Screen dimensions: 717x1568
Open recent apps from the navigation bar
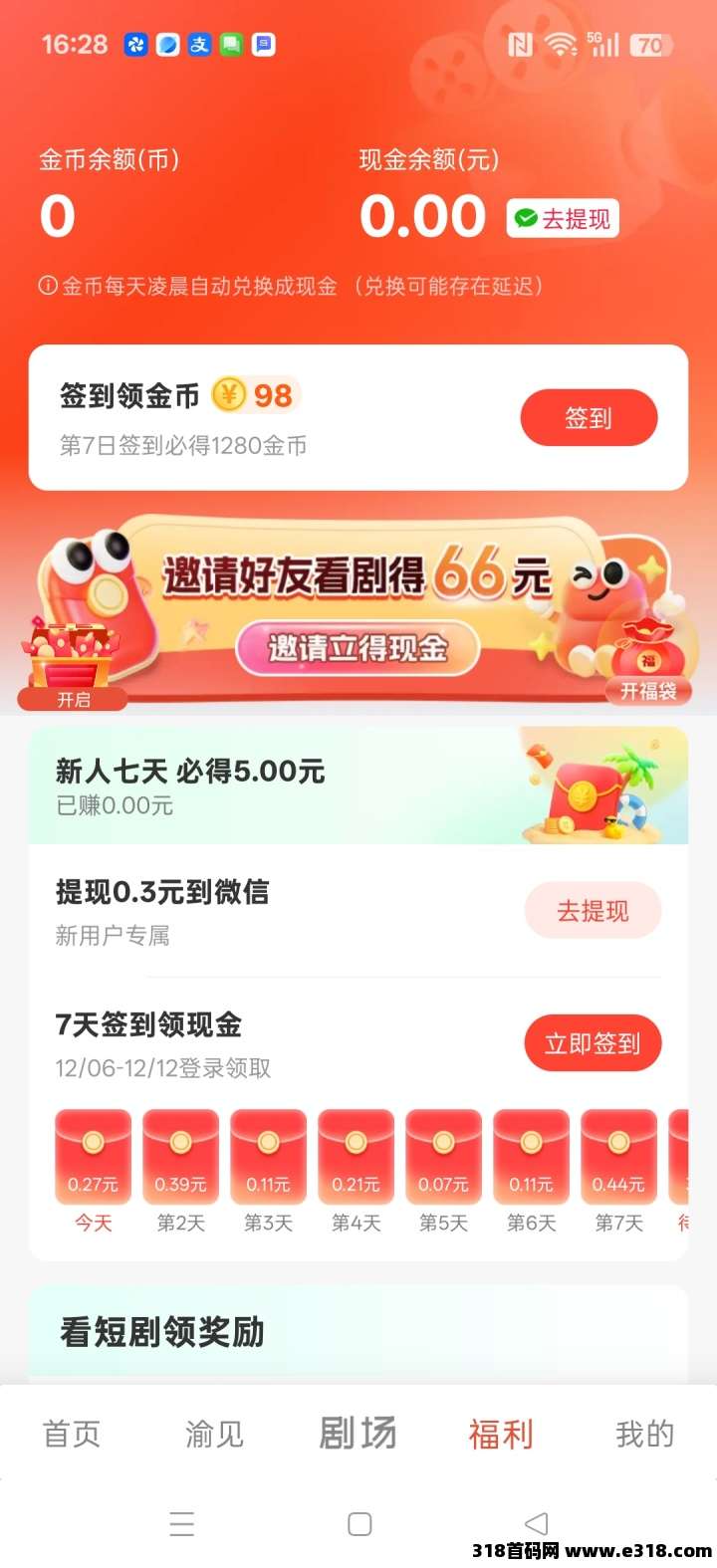[182, 1523]
